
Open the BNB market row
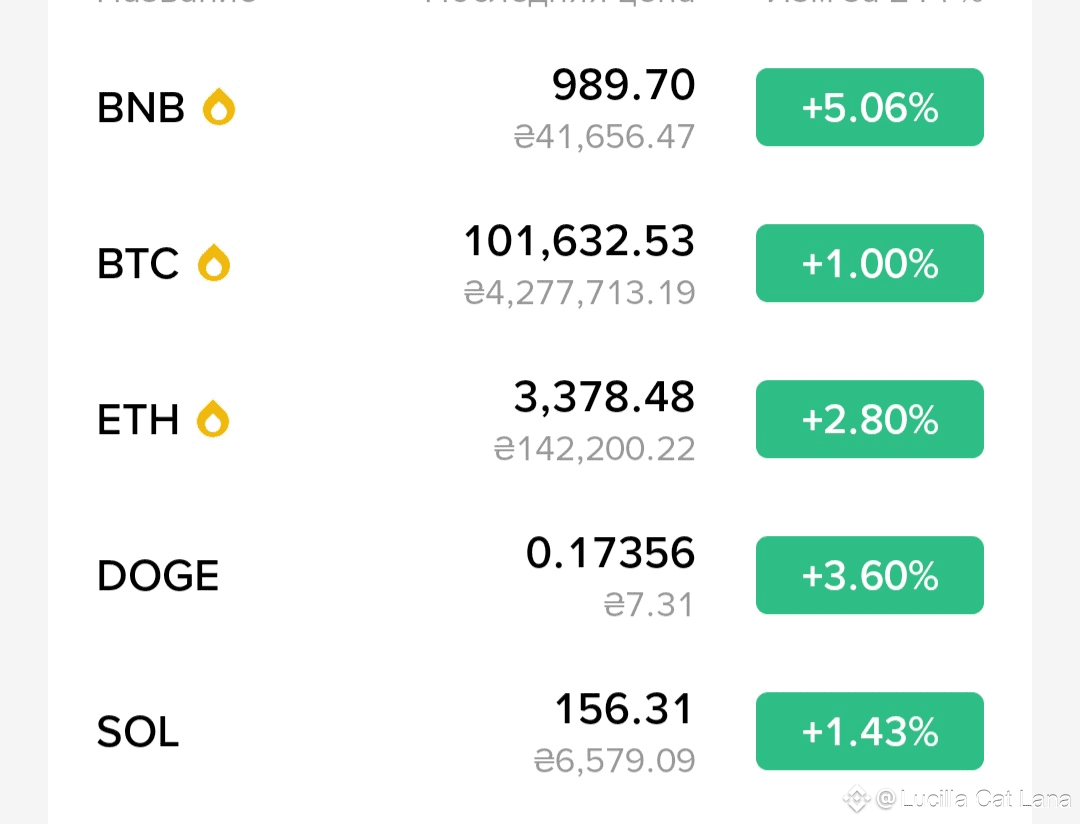(x=141, y=107)
